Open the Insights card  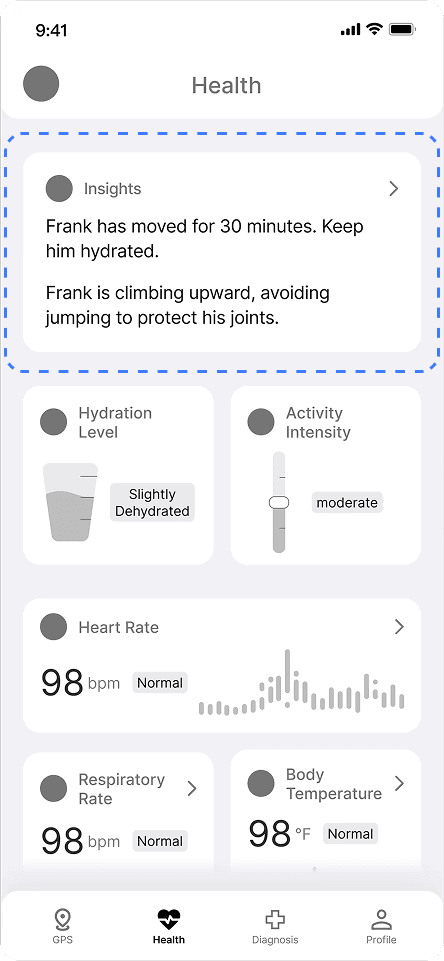pyautogui.click(x=222, y=252)
